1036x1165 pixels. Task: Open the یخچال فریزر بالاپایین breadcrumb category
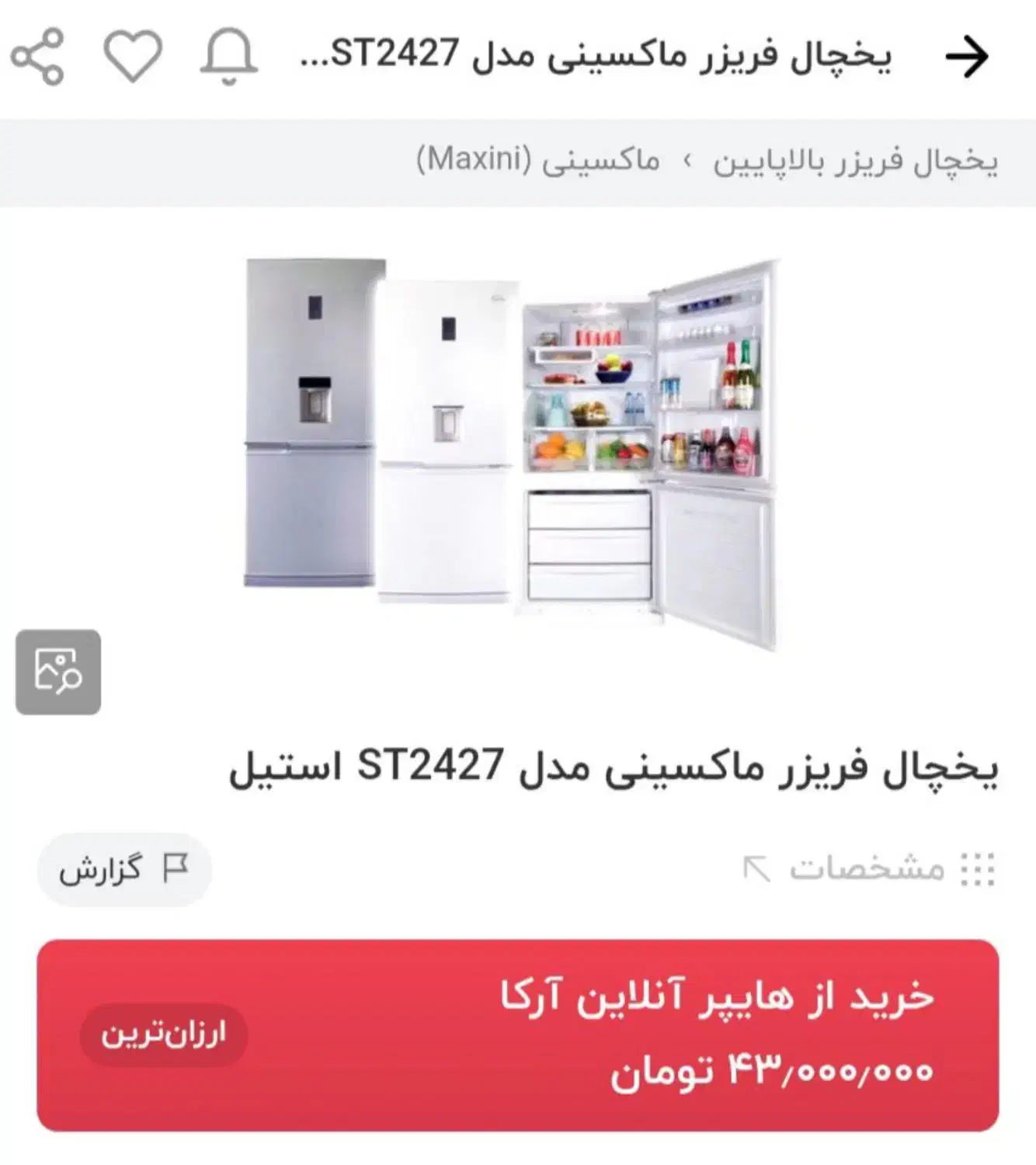[855, 162]
